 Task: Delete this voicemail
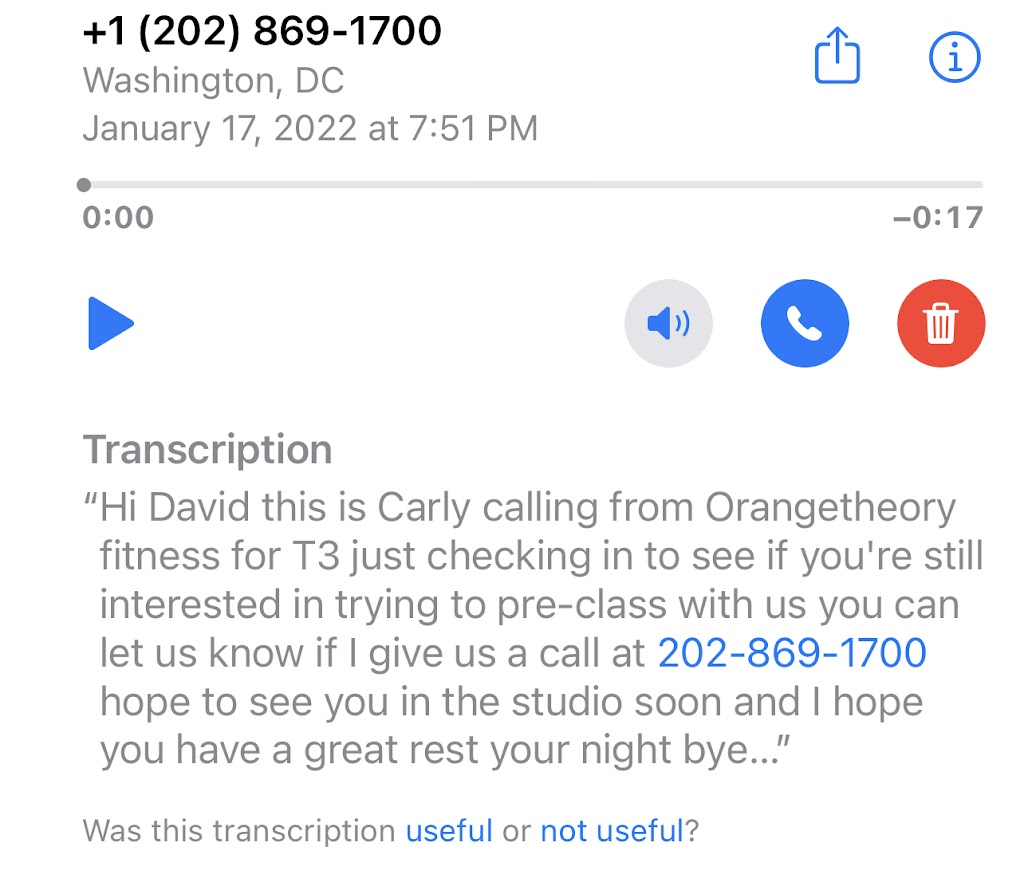pyautogui.click(x=941, y=325)
